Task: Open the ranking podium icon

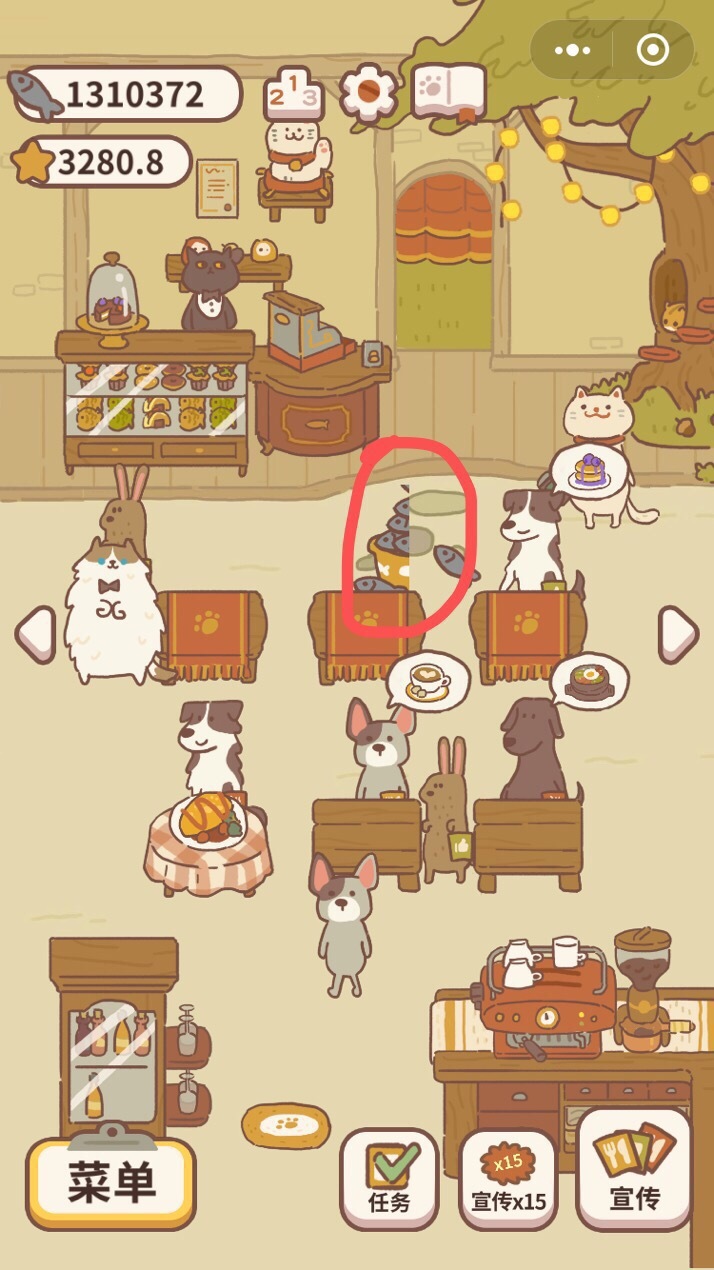Action: tap(293, 94)
